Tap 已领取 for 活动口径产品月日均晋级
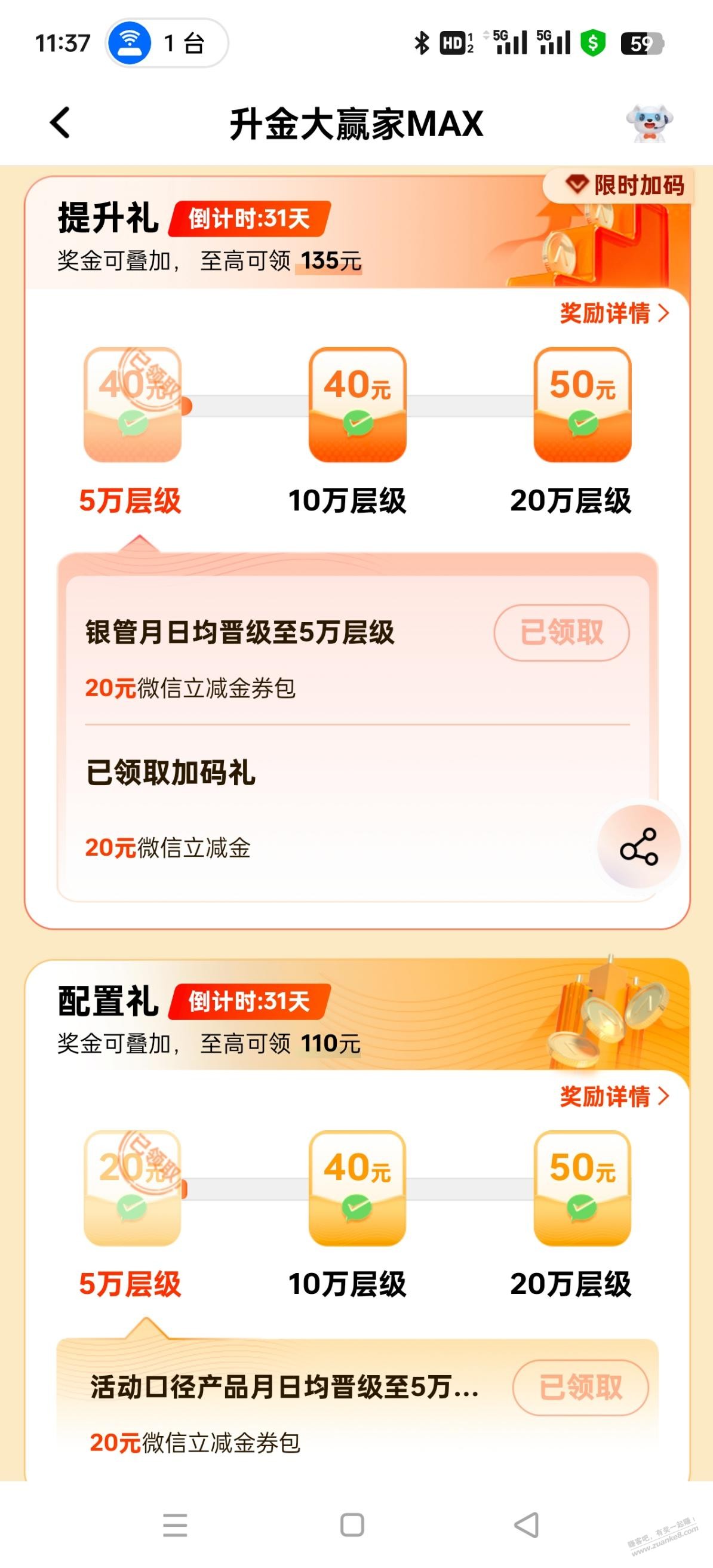 coord(580,1387)
